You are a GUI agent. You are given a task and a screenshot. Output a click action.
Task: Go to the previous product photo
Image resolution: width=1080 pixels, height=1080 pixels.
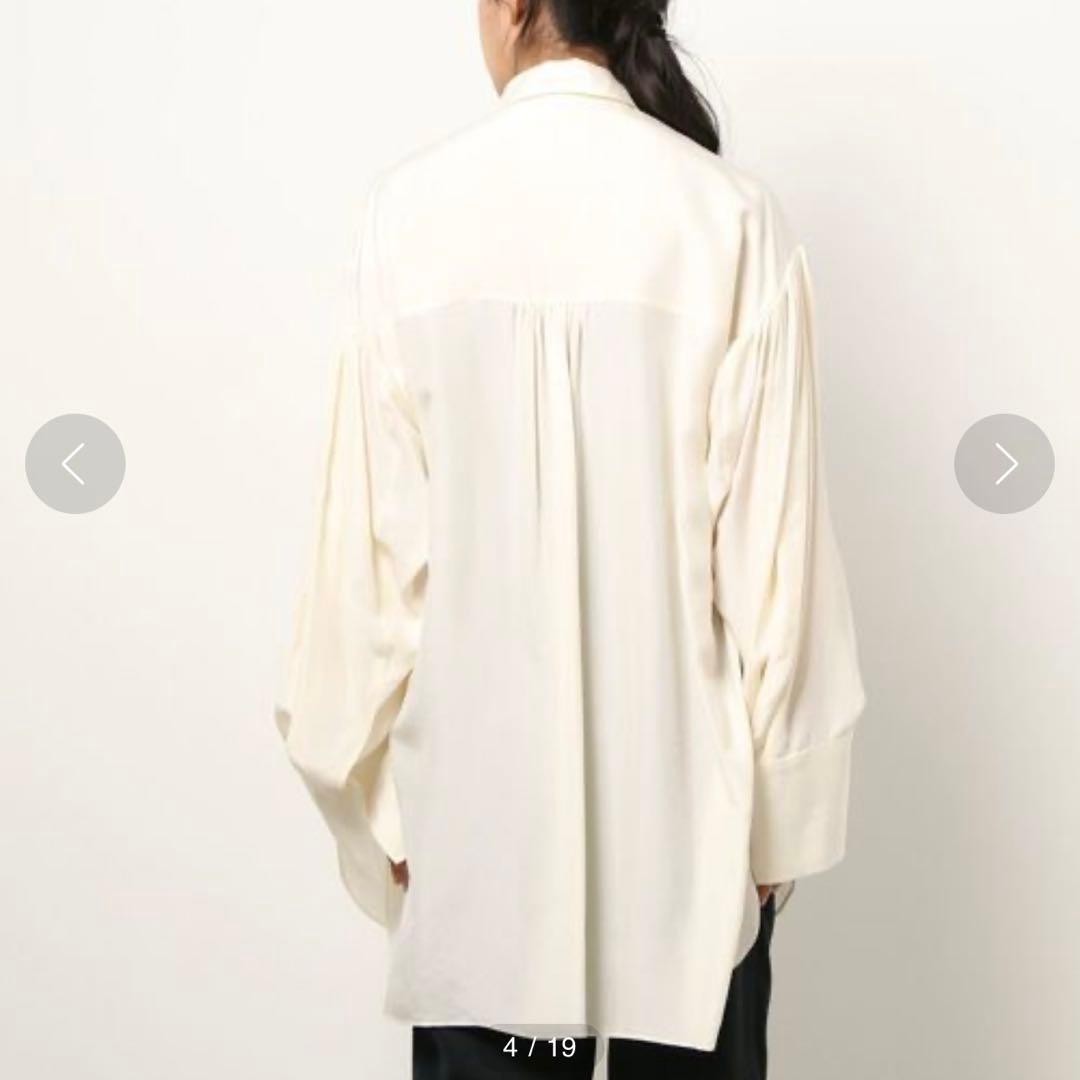75,464
